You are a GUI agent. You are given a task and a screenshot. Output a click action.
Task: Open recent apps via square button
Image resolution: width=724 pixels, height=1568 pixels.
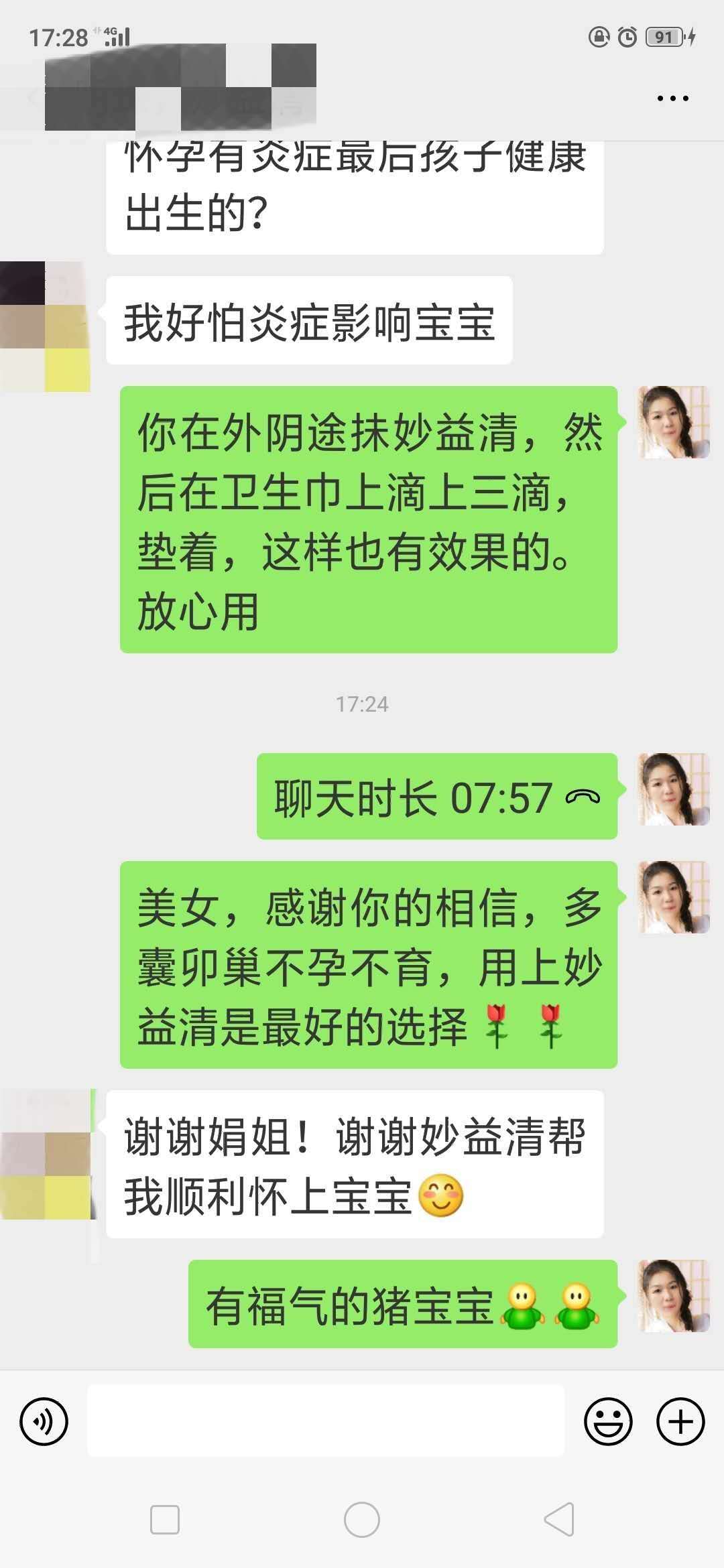165,1519
